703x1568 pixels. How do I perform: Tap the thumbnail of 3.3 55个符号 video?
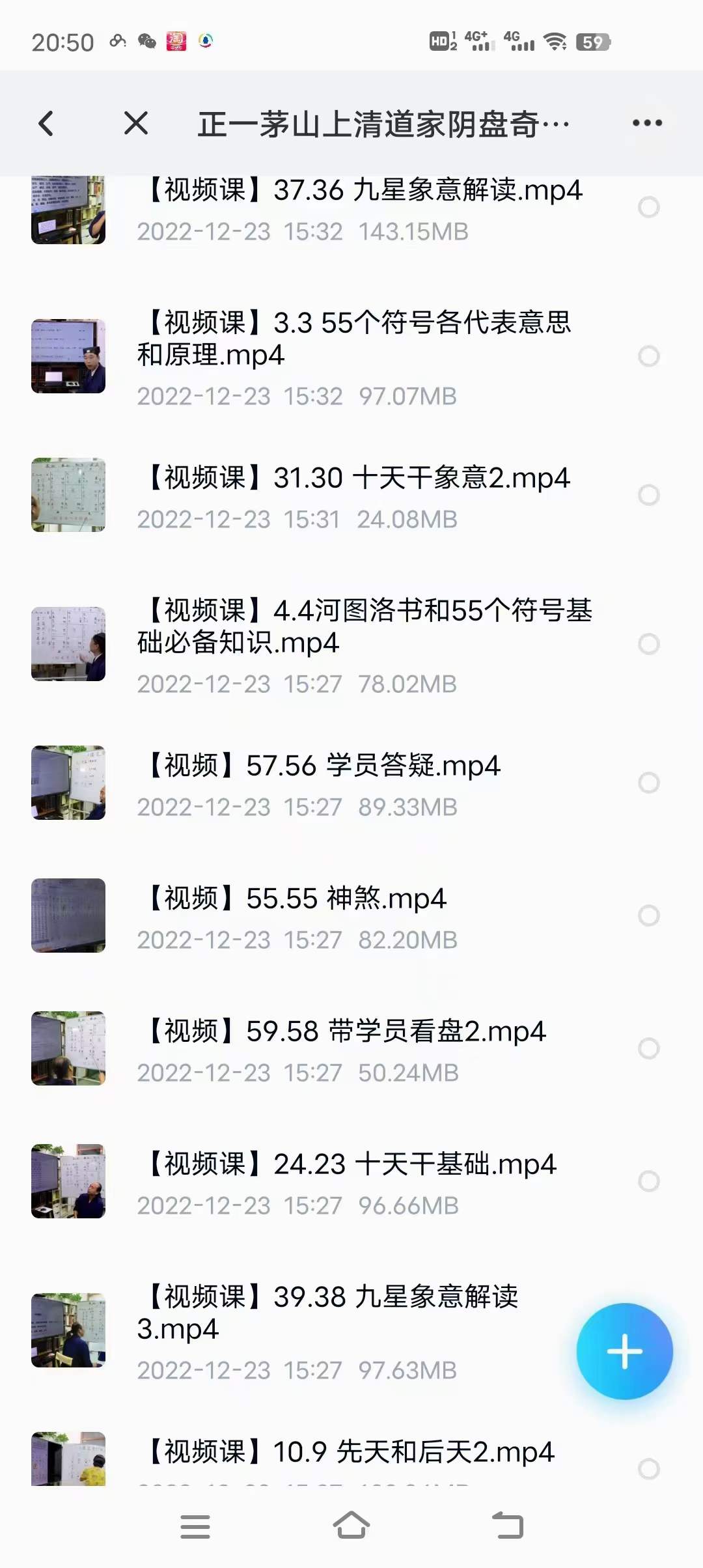coord(68,355)
